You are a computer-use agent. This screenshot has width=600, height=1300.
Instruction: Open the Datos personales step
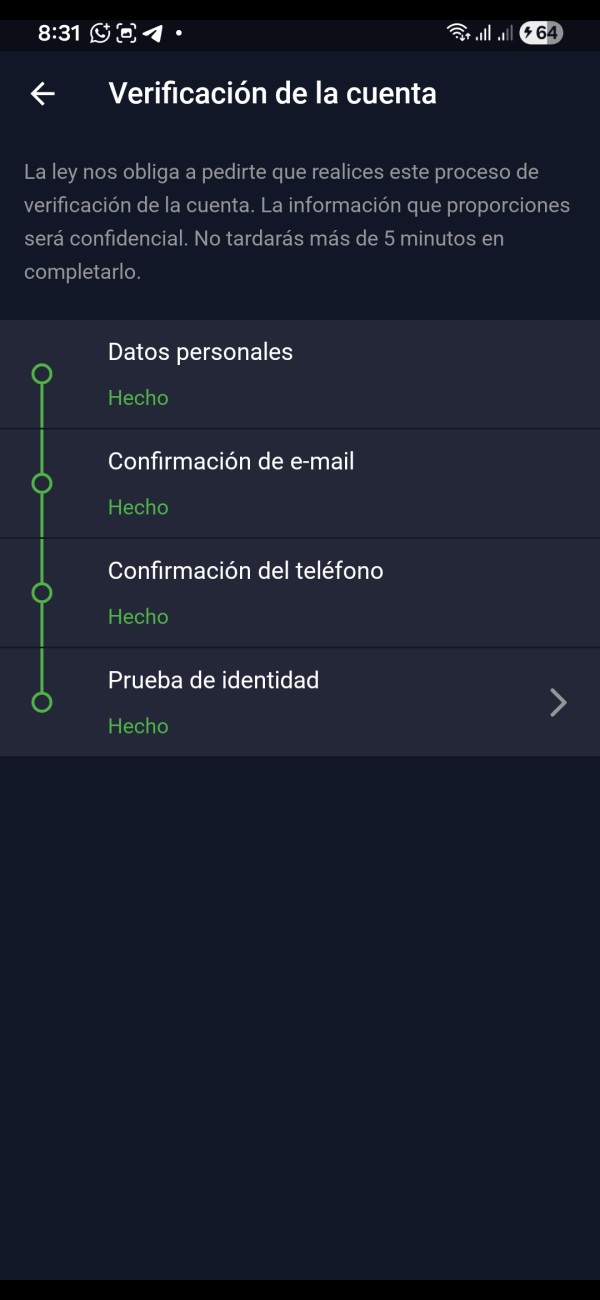(x=300, y=375)
